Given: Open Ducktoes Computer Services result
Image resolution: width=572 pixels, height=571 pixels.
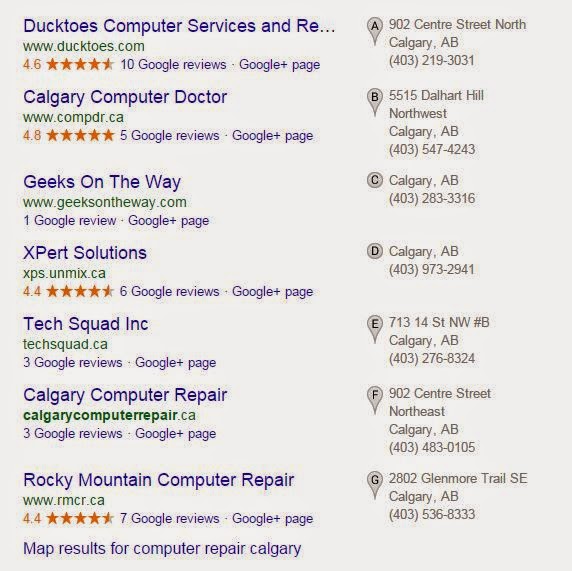Looking at the screenshot, I should (179, 26).
